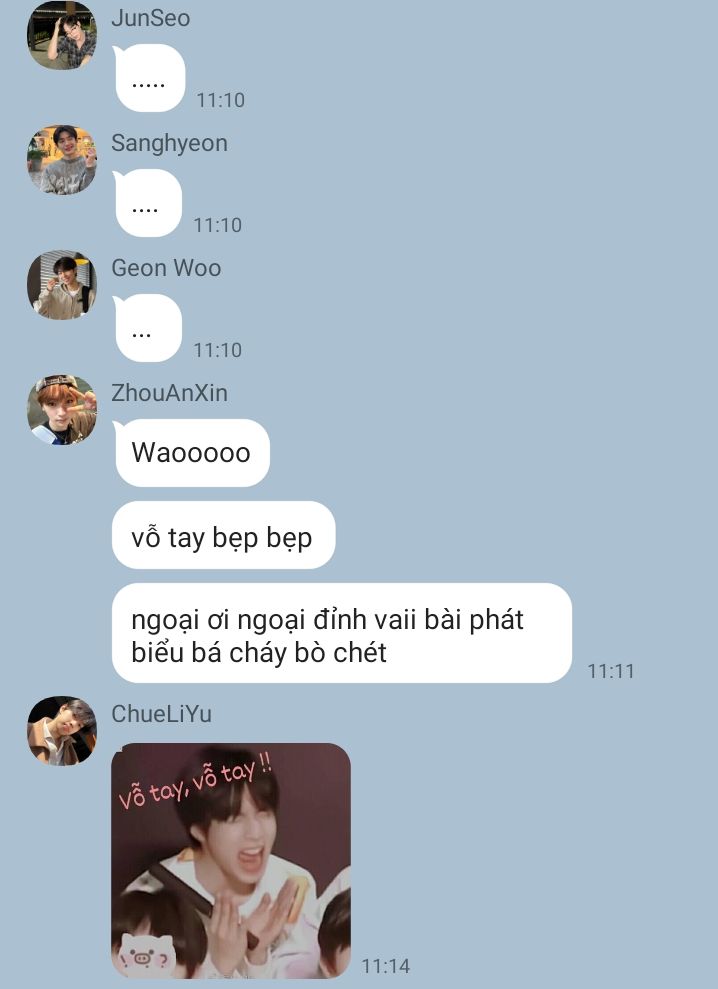Open JunSeo's profile picture
The width and height of the screenshot is (718, 989).
pyautogui.click(x=62, y=35)
